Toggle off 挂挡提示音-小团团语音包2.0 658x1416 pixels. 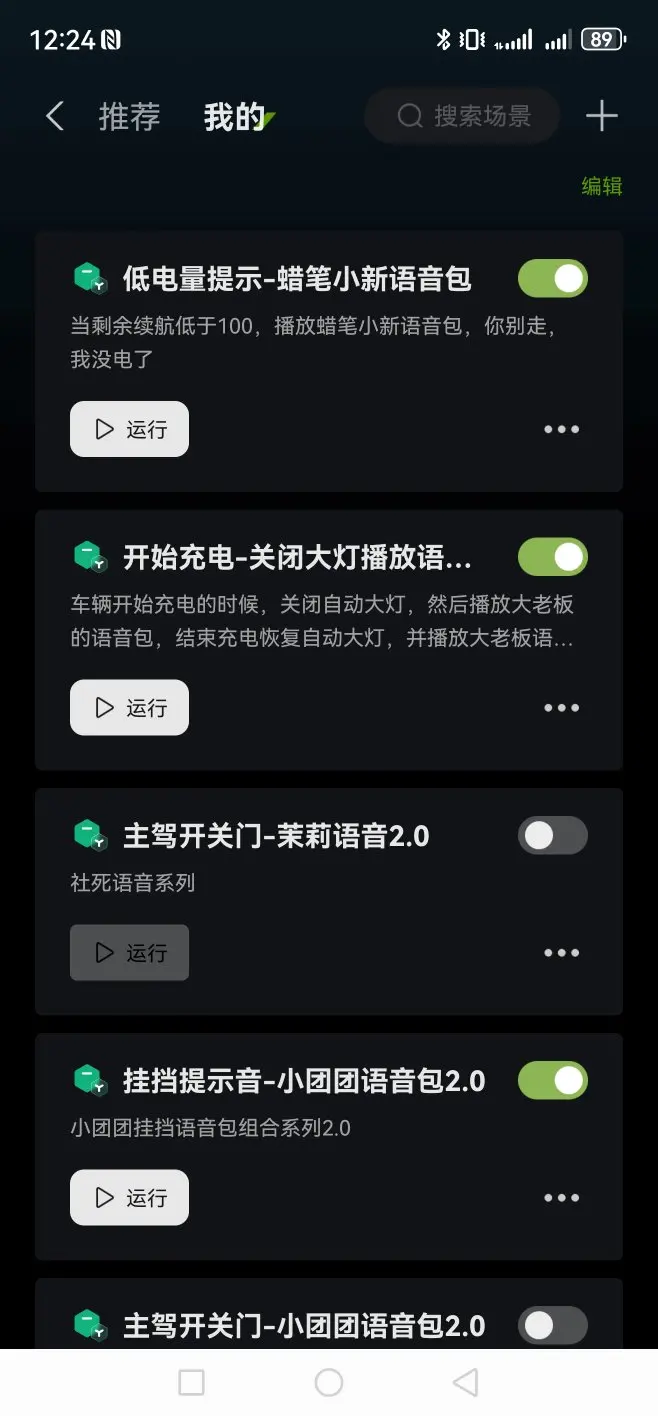pos(553,1080)
